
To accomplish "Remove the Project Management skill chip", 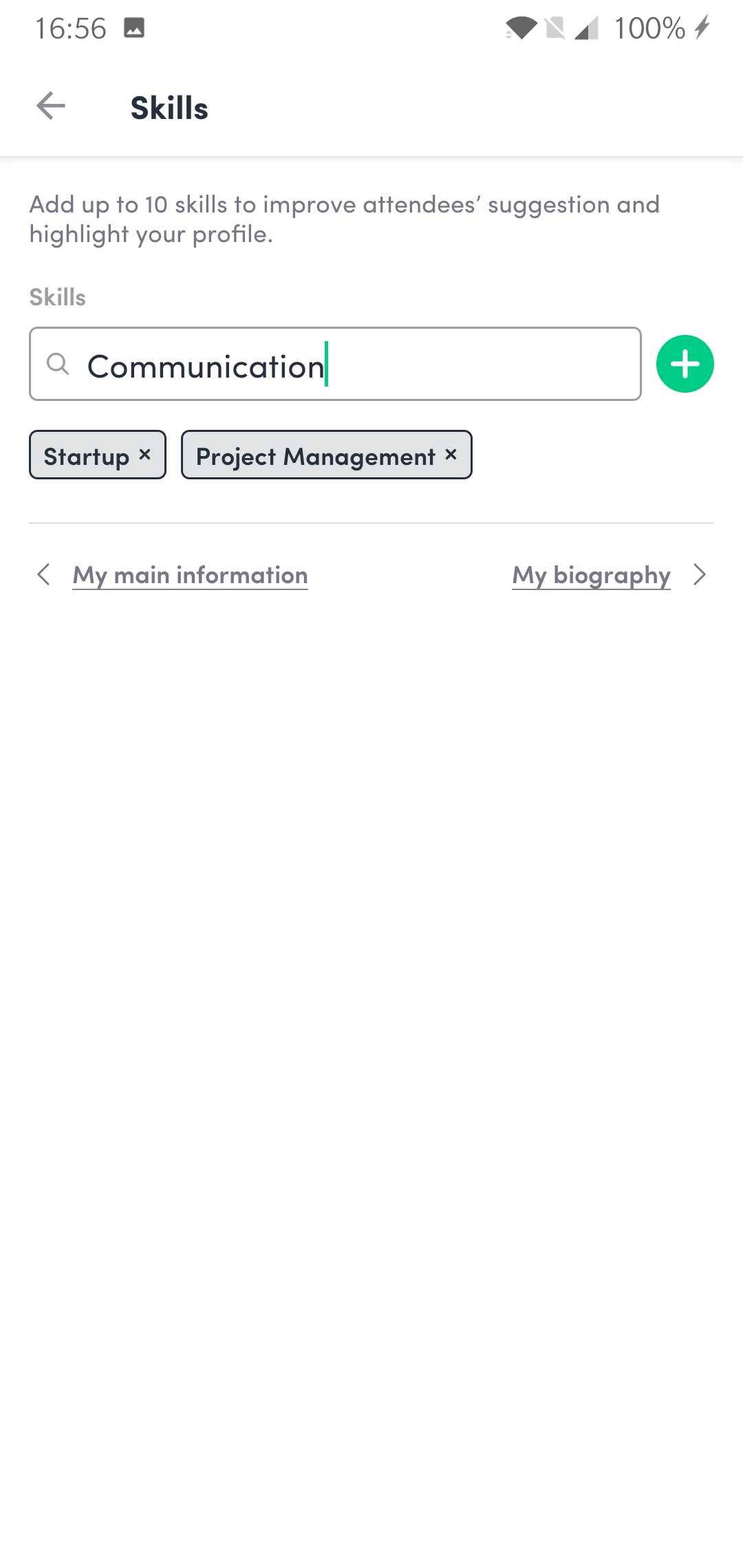I will [451, 455].
